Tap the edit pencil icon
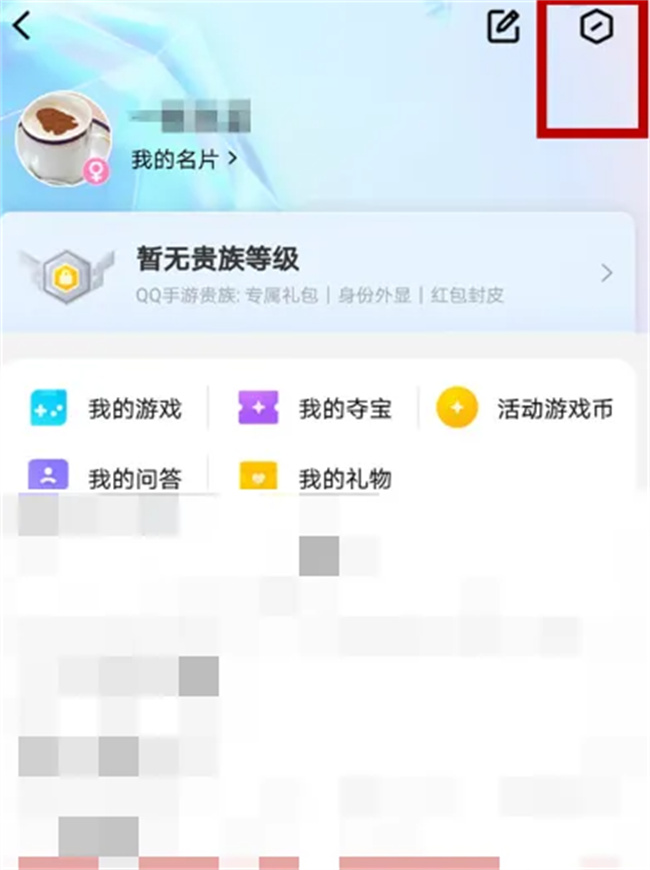Screen dimensions: 650x870 tap(503, 27)
